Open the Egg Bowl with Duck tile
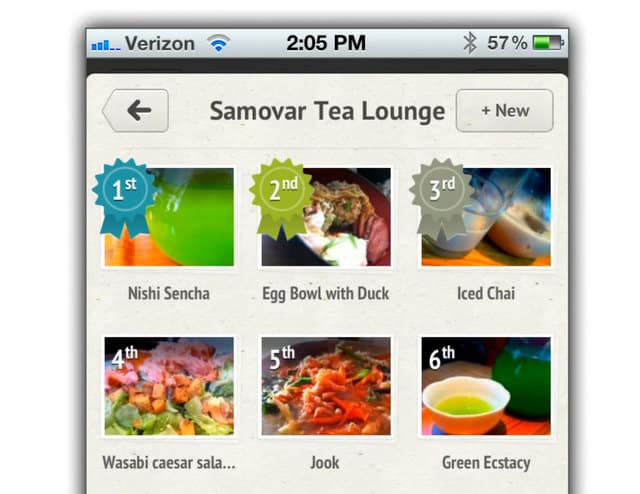Screen dimensions: 640x494 coord(325,217)
